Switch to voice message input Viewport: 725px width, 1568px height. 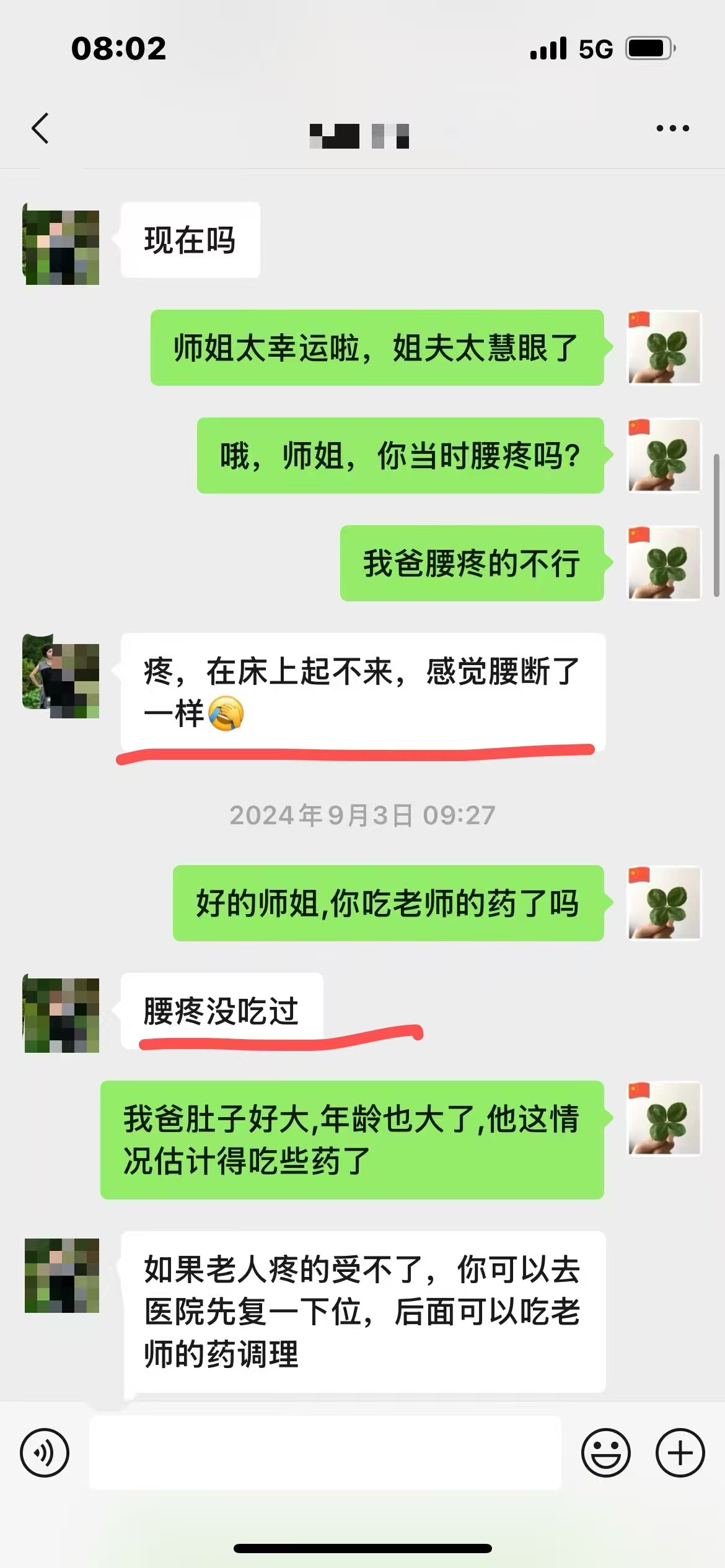(45, 1452)
